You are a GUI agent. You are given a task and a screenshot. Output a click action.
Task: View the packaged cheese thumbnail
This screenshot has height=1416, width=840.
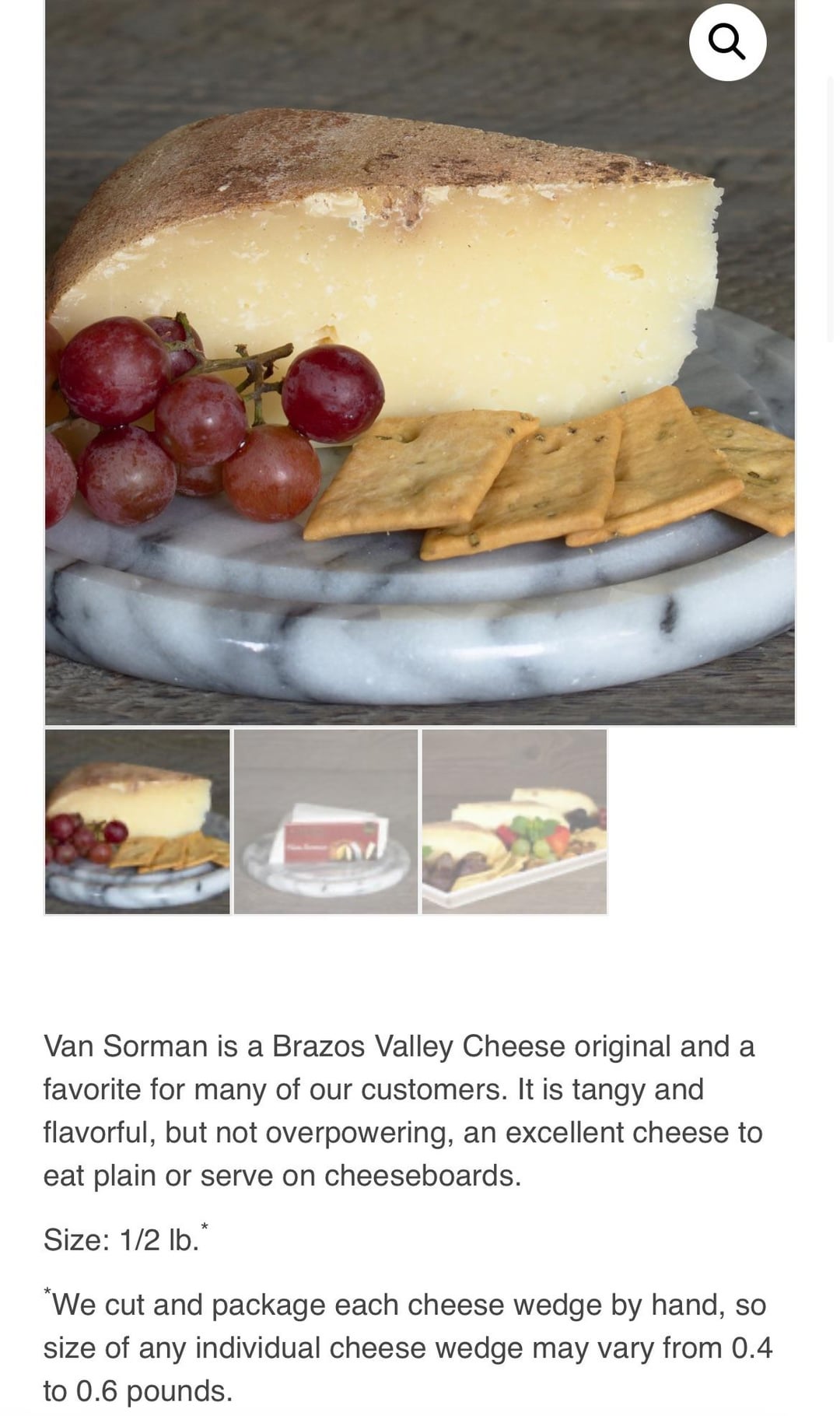[326, 822]
